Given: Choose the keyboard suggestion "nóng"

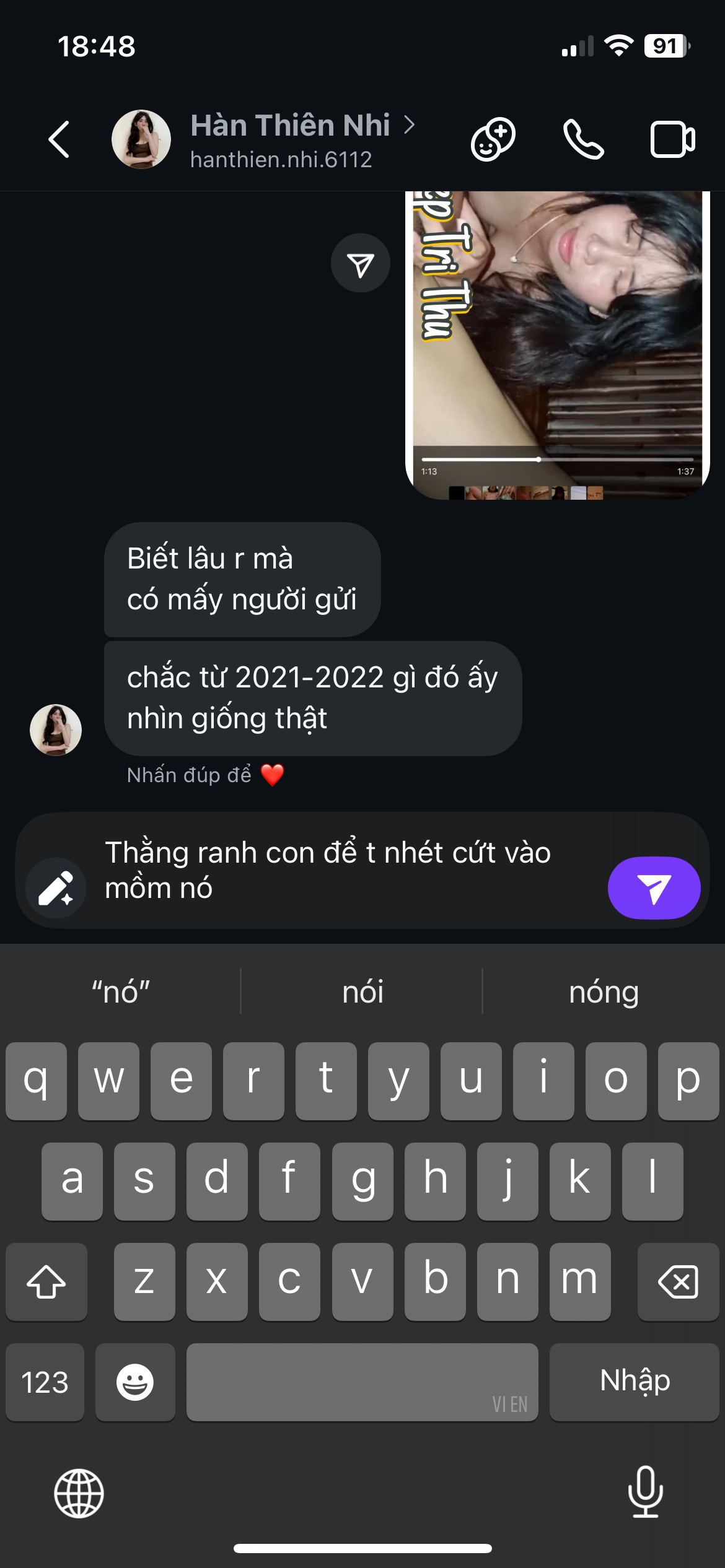Looking at the screenshot, I should pos(604,992).
